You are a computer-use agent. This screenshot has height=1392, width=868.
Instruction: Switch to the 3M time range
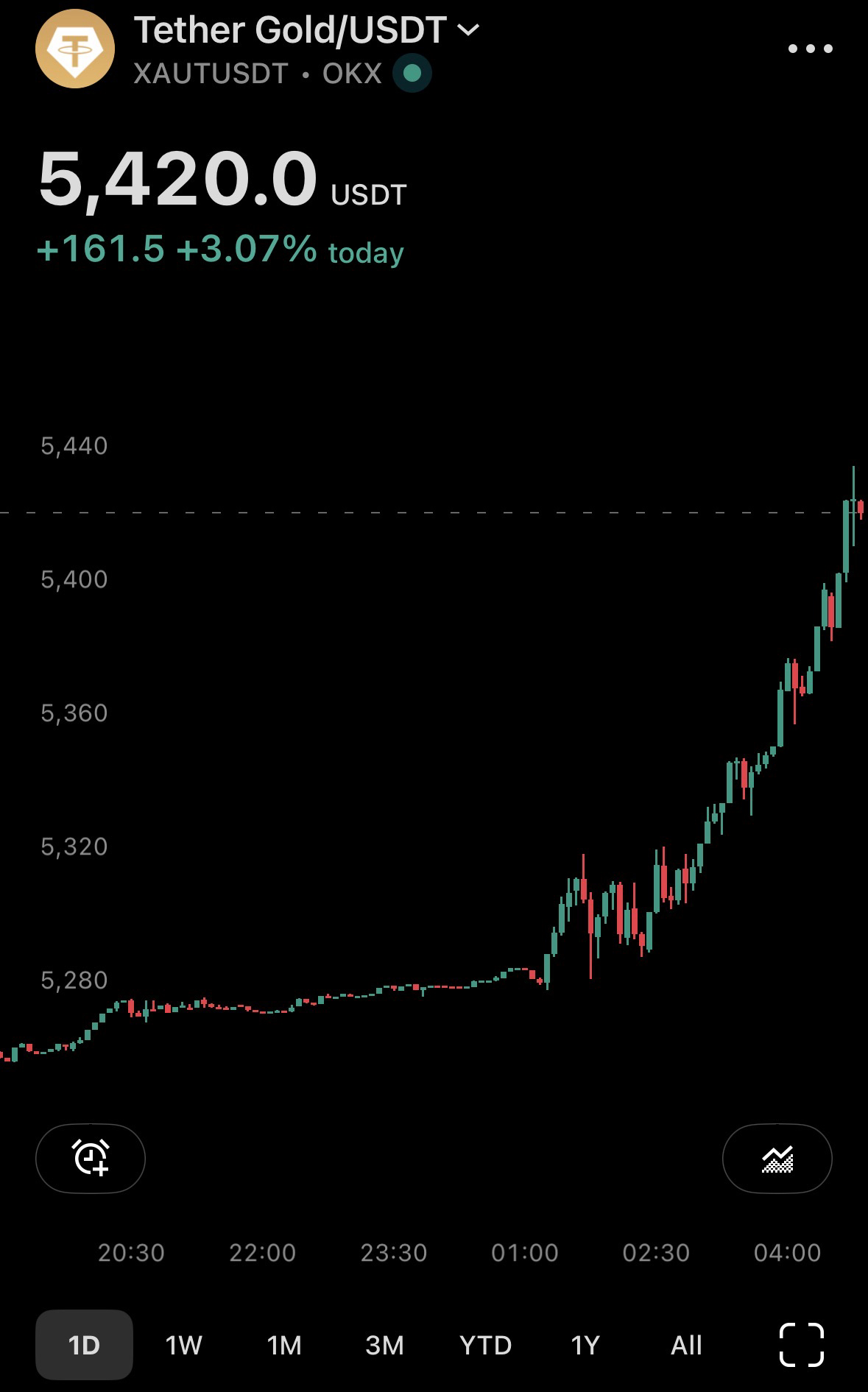384,1345
